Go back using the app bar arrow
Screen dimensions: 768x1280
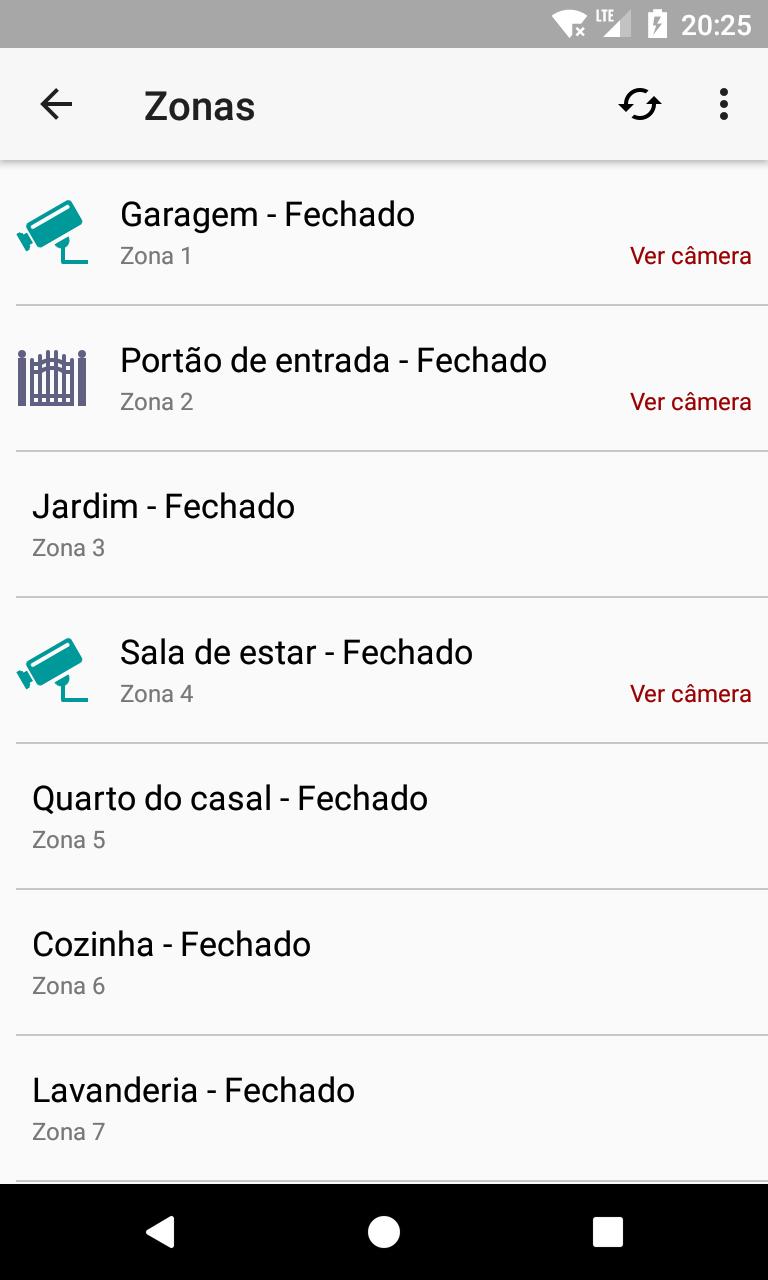[x=56, y=104]
